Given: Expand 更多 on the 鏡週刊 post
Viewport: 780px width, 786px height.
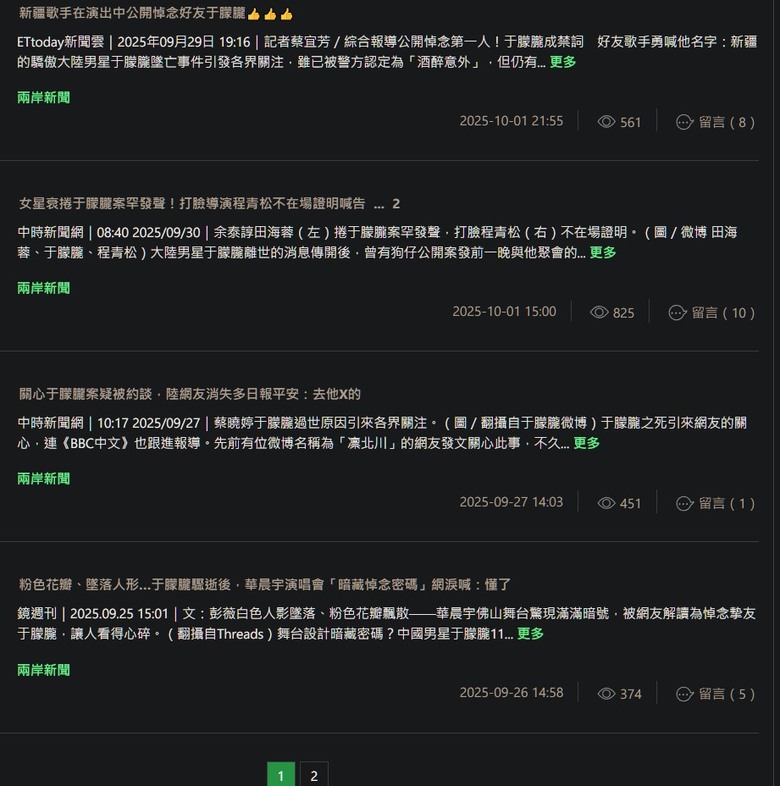Looking at the screenshot, I should (530, 634).
